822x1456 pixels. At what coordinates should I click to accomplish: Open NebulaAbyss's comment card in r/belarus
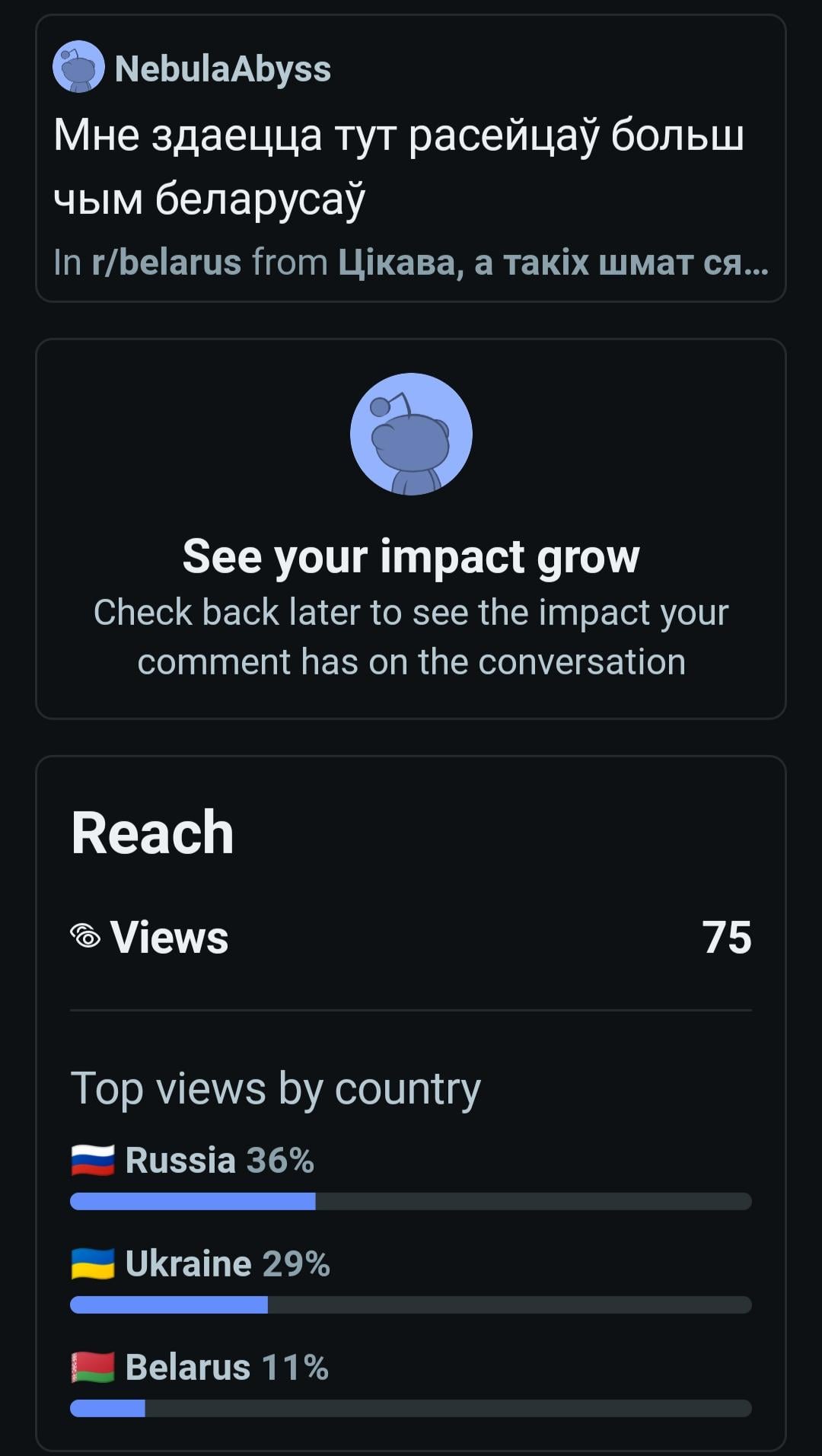click(409, 166)
